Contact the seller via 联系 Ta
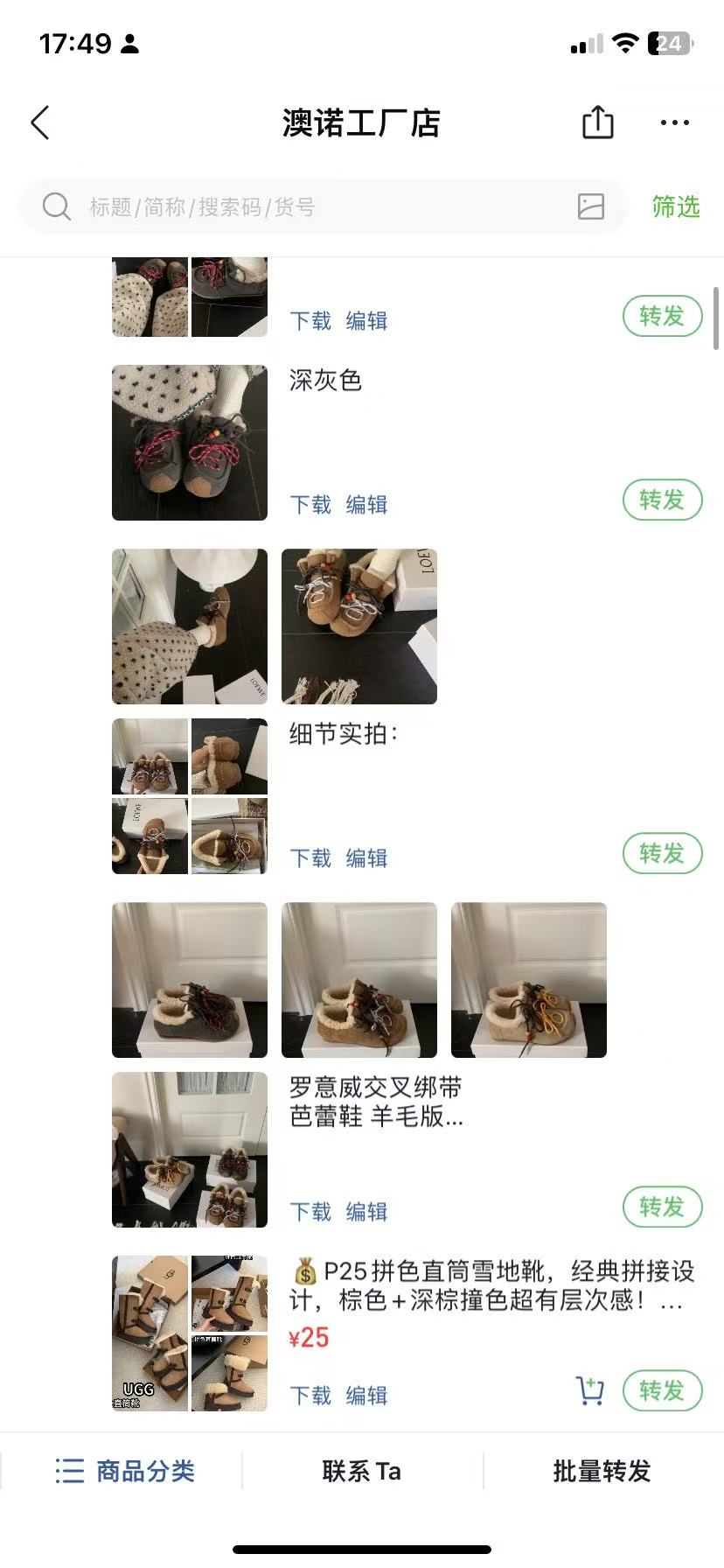724x1568 pixels. tap(361, 1471)
